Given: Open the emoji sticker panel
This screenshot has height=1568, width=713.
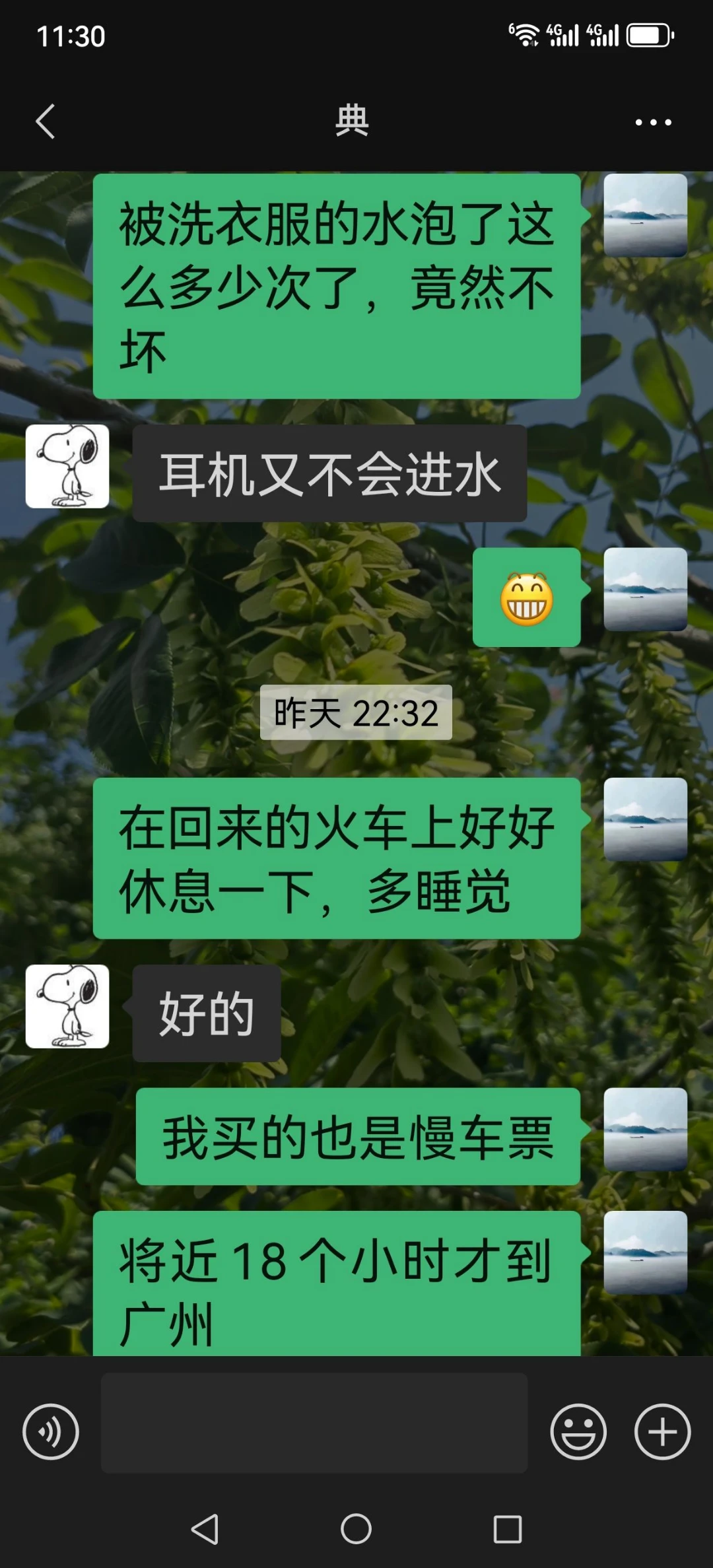Looking at the screenshot, I should point(578,1431).
